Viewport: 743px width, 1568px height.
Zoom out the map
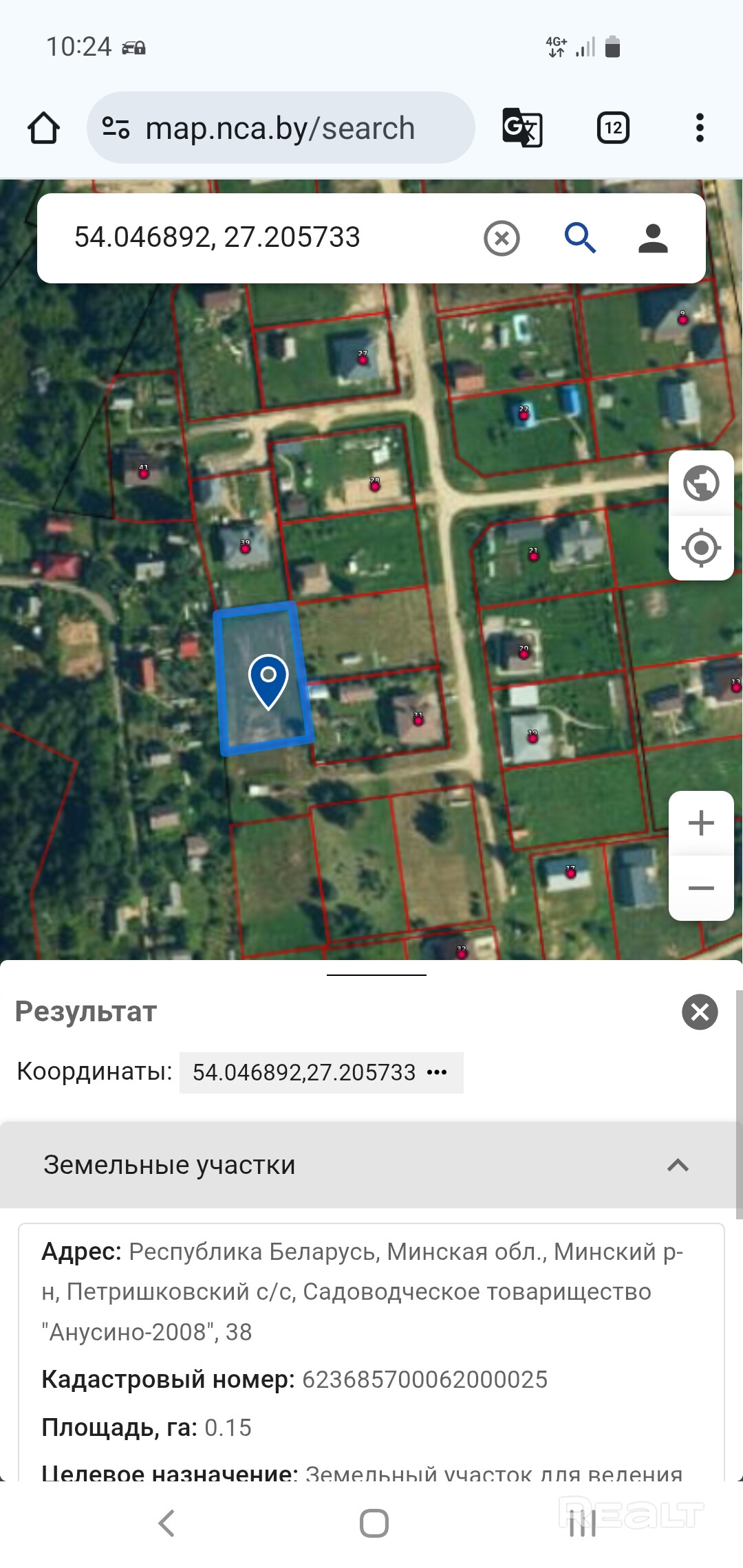point(701,888)
